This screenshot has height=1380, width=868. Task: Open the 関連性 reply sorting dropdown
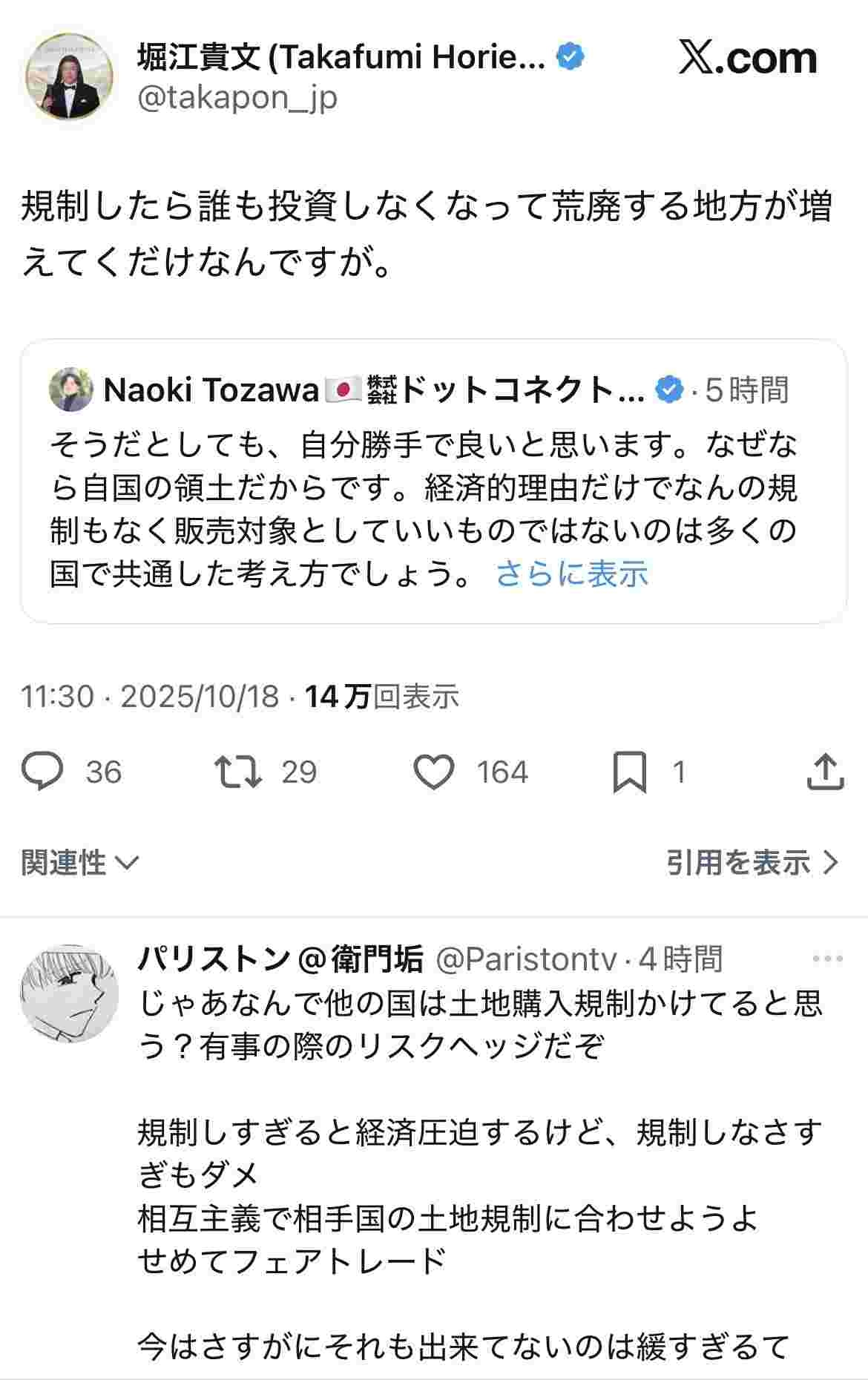coord(80,862)
